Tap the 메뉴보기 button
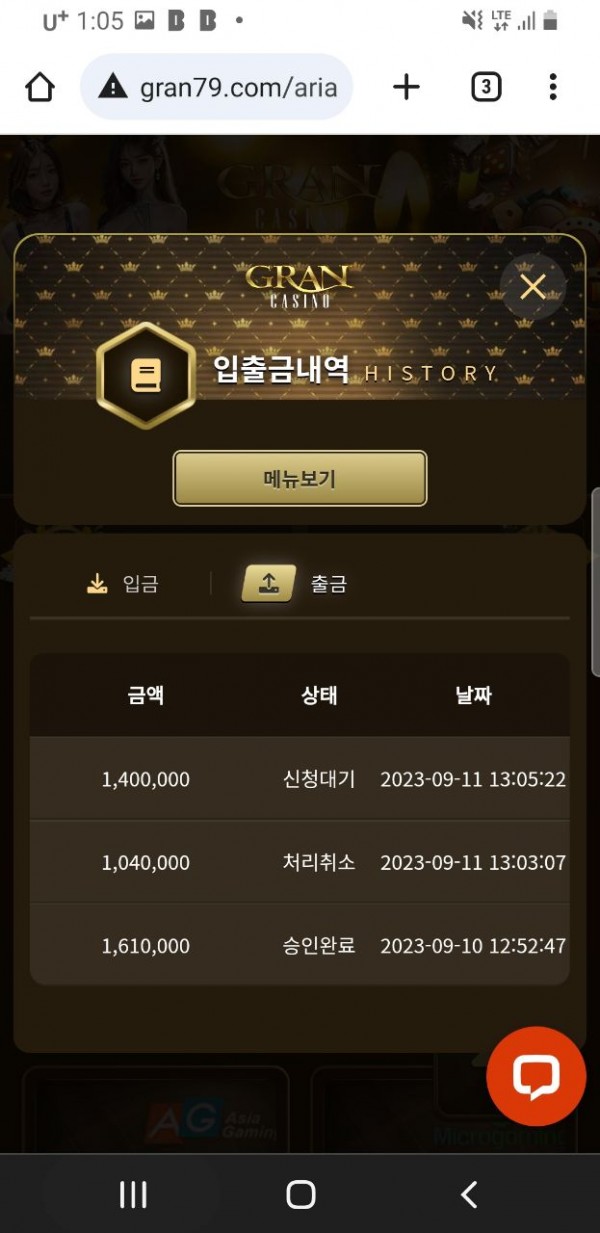 tap(300, 479)
